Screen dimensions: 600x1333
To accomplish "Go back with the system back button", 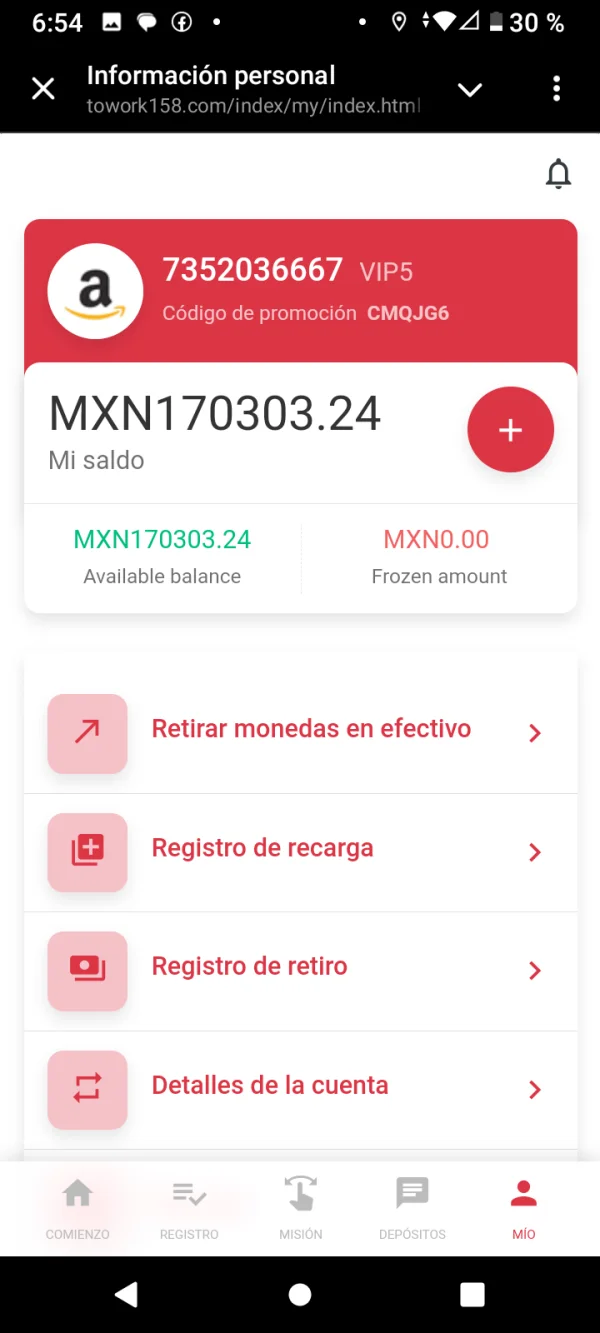I will (x=126, y=1295).
